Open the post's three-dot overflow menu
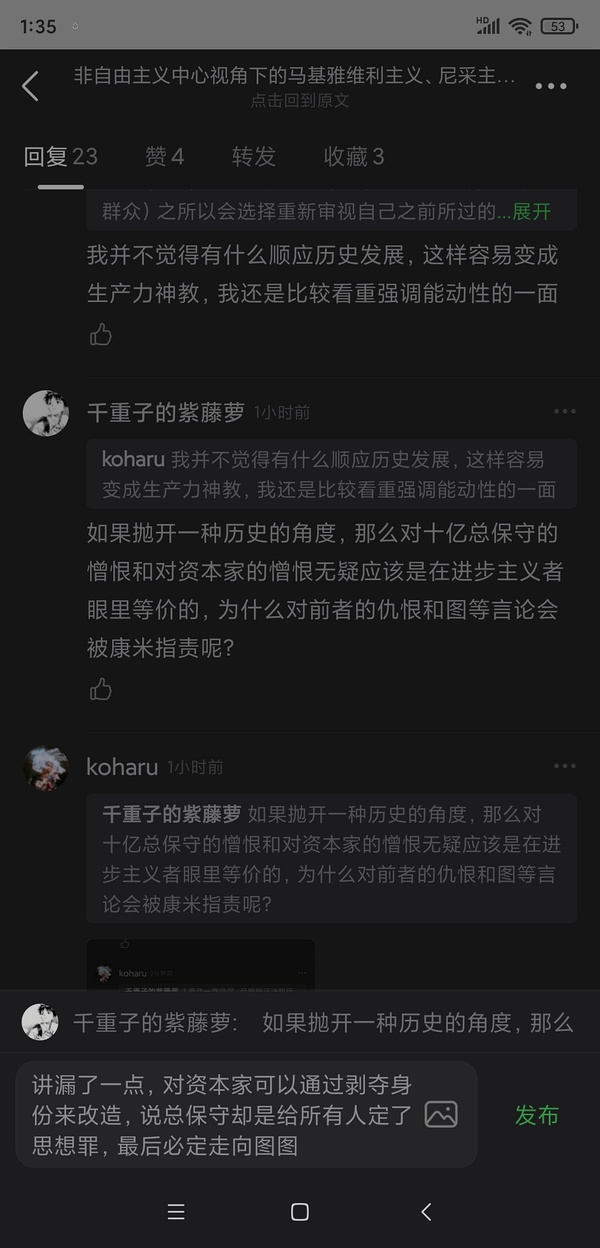The width and height of the screenshot is (600, 1248). point(551,86)
